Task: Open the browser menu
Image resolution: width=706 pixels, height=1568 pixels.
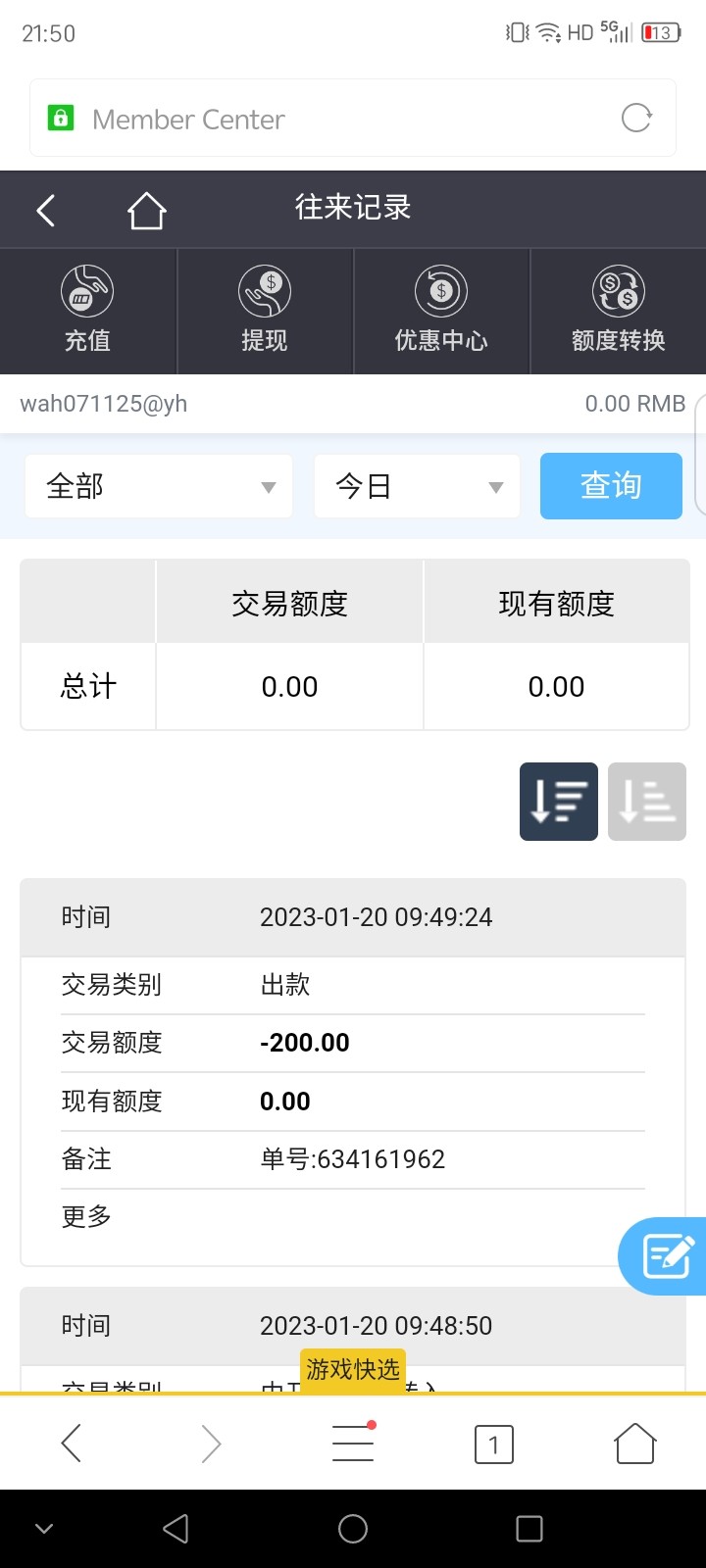Action: (x=353, y=1444)
